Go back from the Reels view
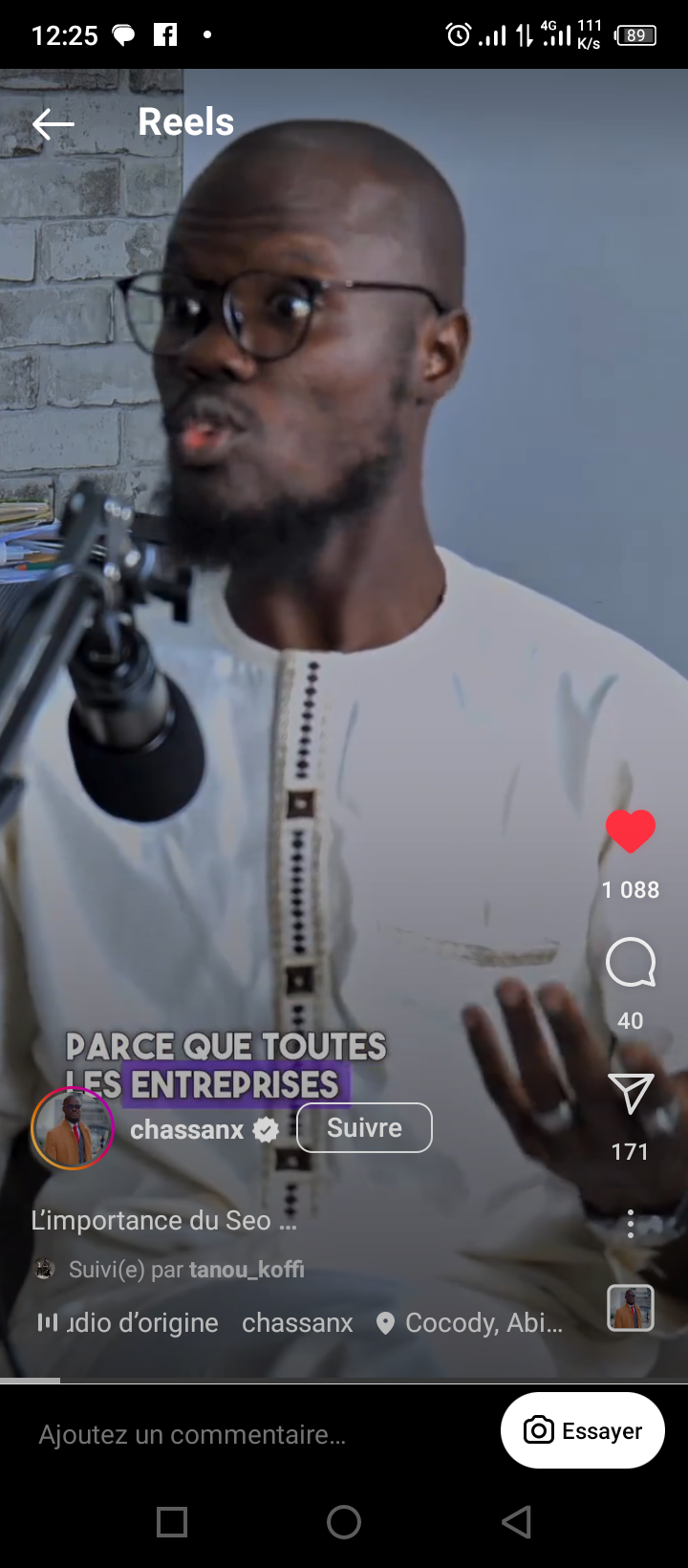This screenshot has width=688, height=1568. pyautogui.click(x=53, y=123)
